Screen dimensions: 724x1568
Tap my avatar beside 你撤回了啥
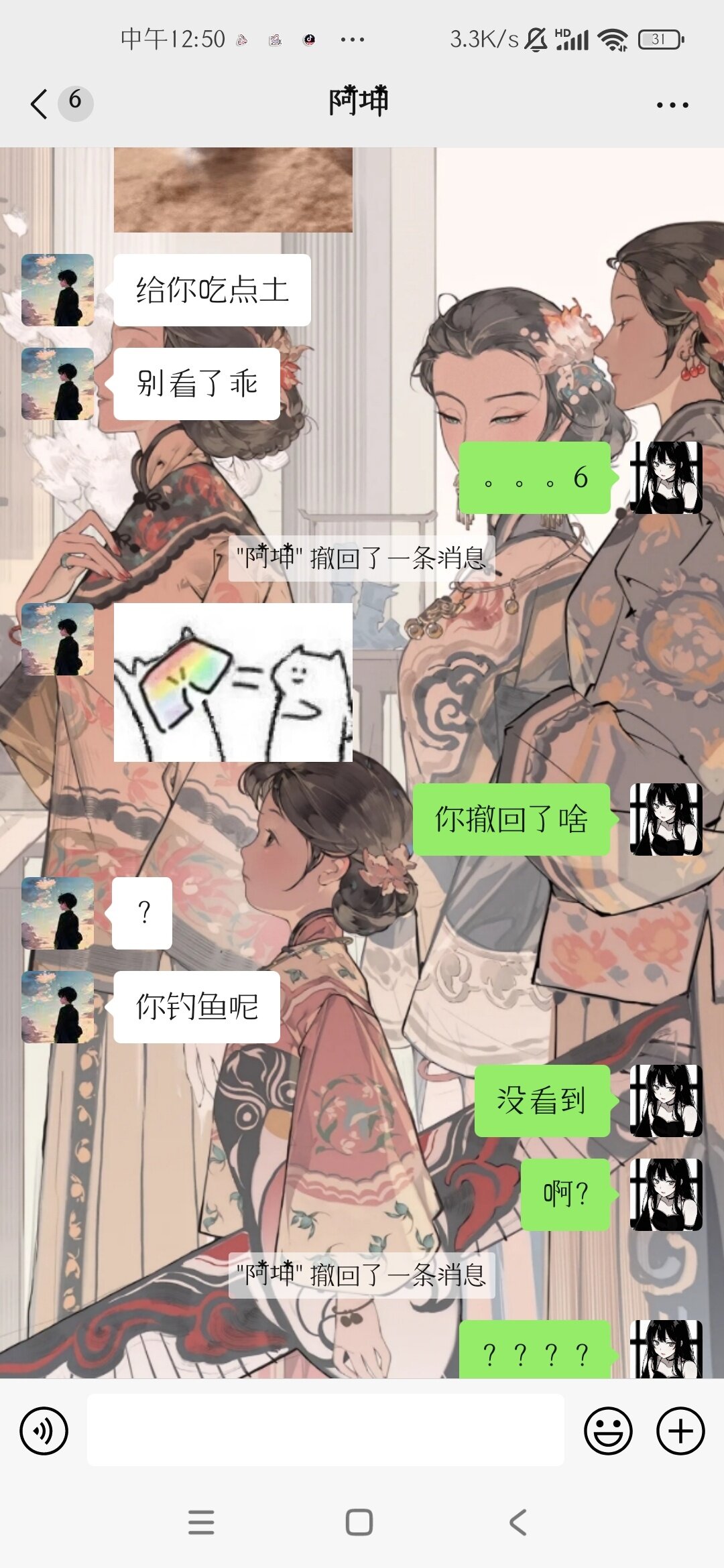tap(666, 819)
